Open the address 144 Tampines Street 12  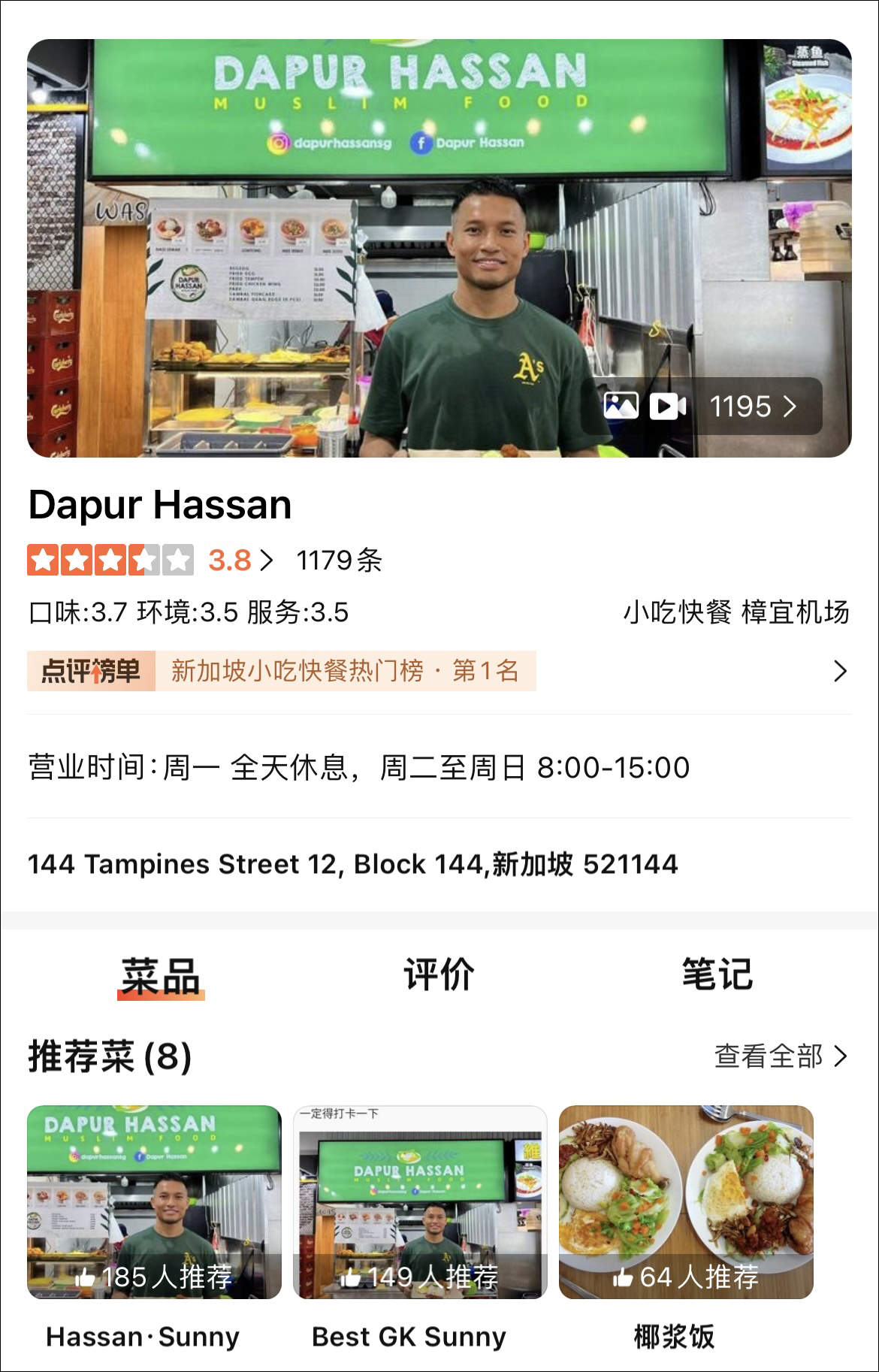coord(353,865)
